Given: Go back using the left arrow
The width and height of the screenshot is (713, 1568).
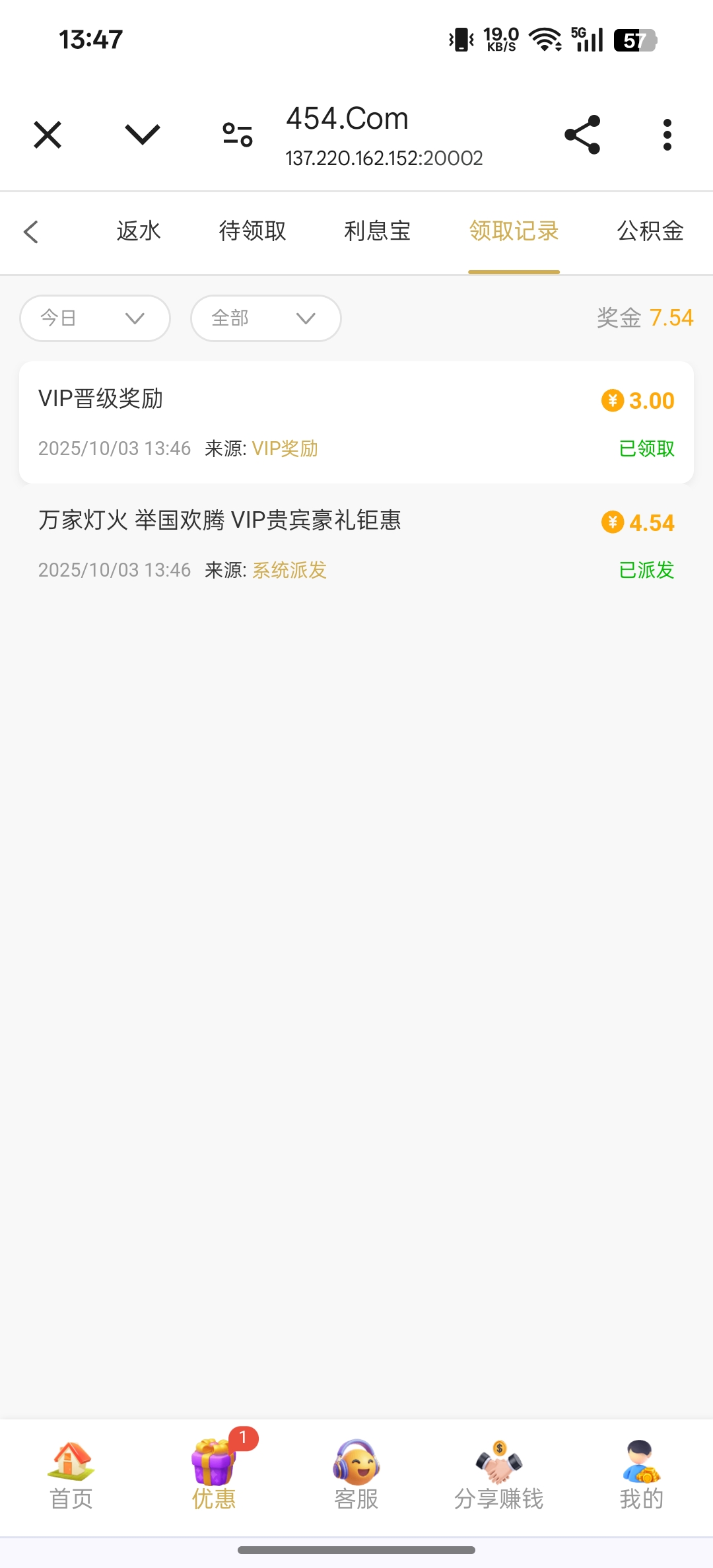Looking at the screenshot, I should coord(31,232).
